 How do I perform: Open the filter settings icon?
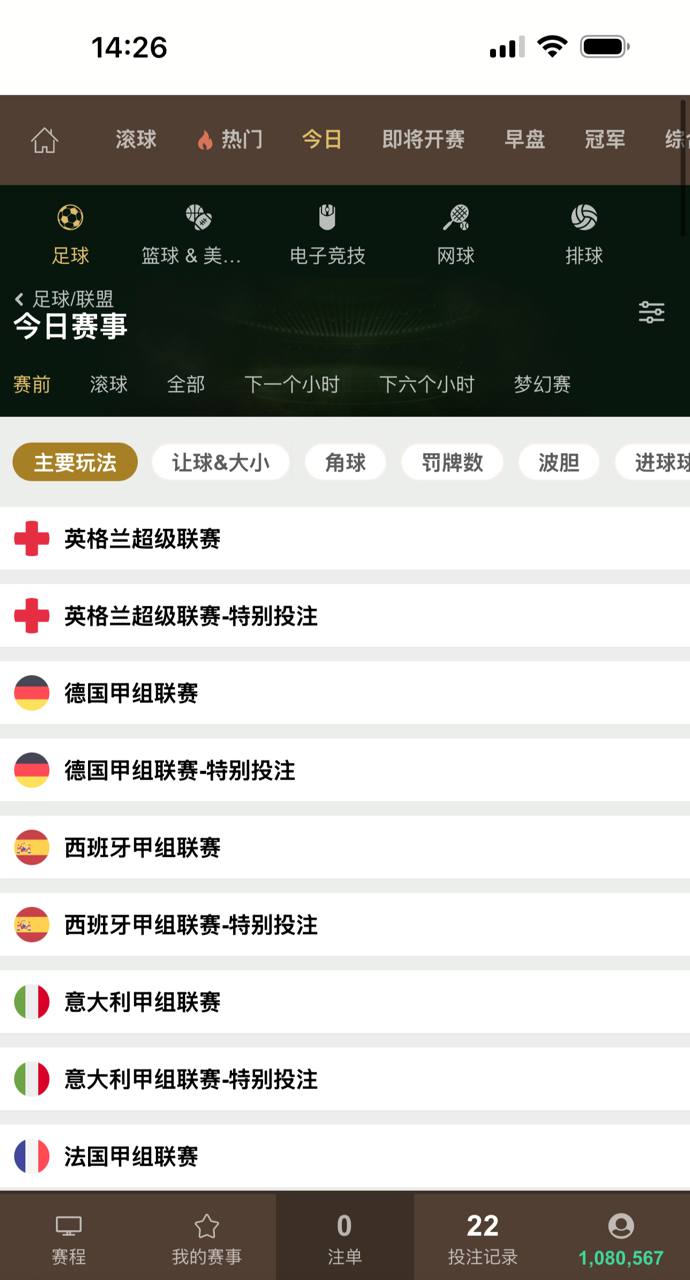[651, 312]
